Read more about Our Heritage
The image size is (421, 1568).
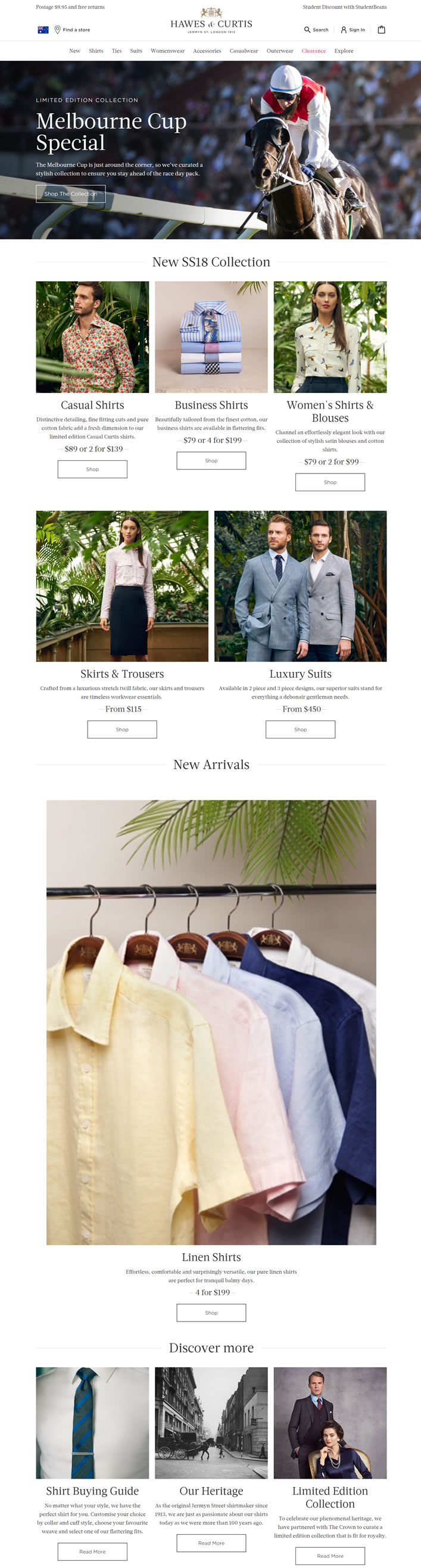[x=211, y=1542]
